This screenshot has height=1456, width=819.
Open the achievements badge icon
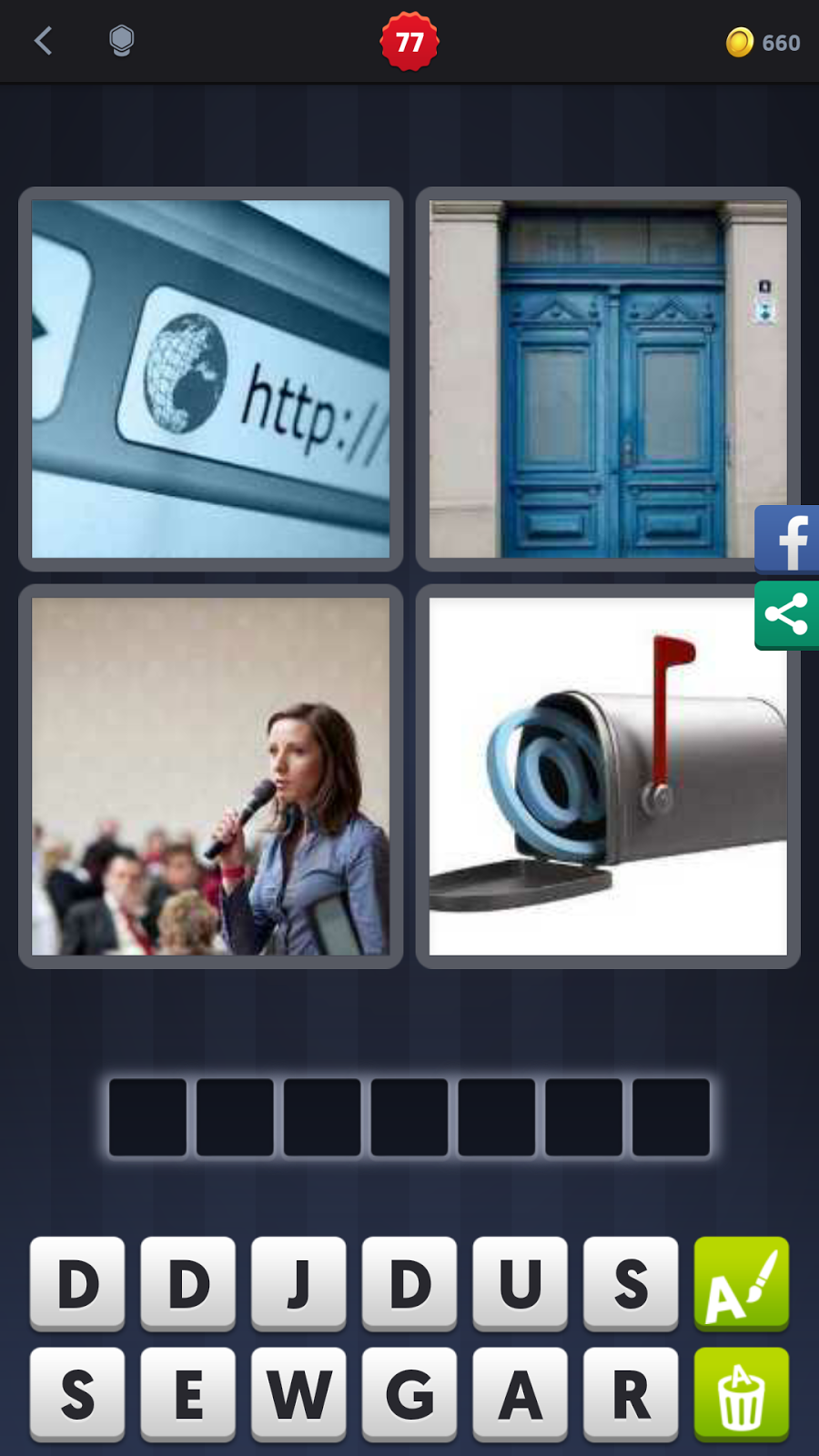[121, 41]
